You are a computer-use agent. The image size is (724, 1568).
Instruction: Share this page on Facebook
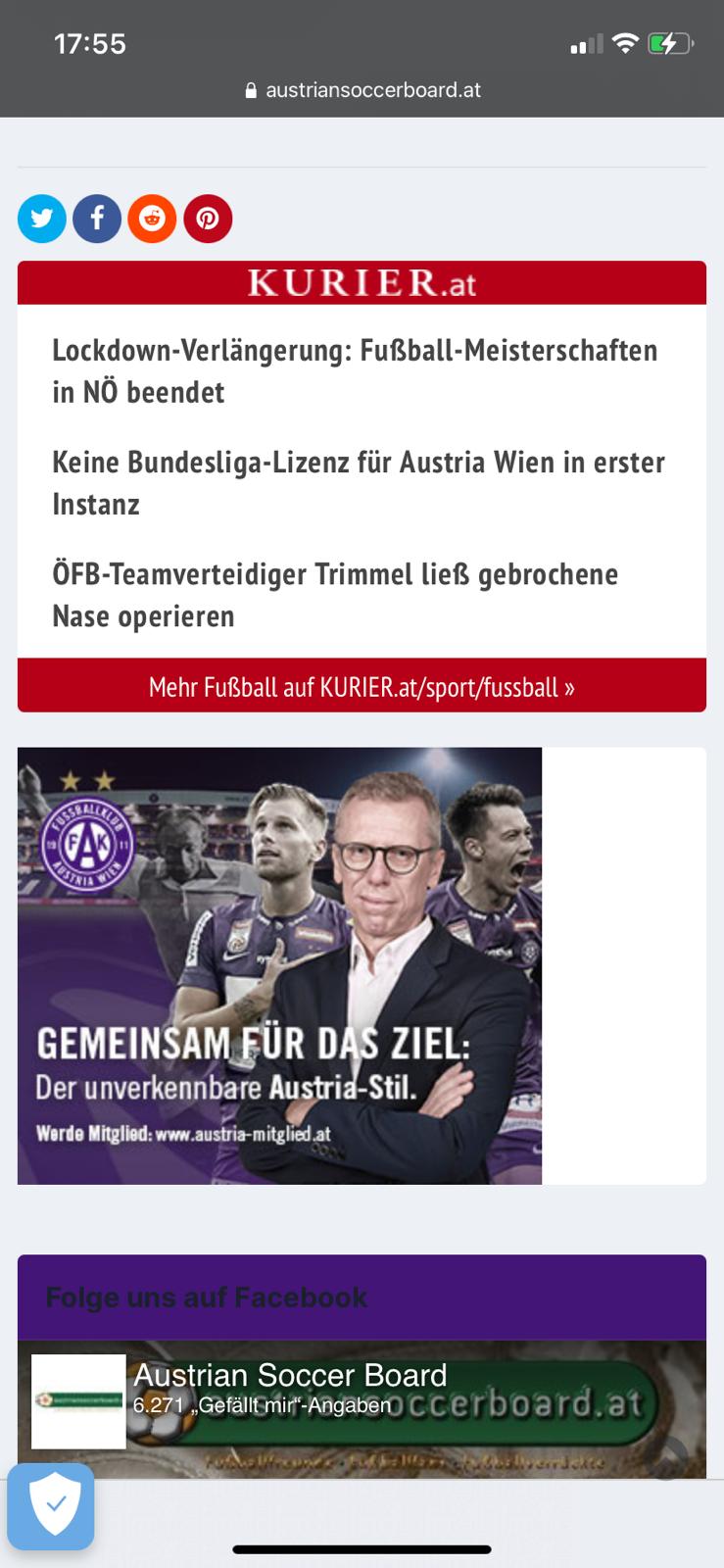97,218
